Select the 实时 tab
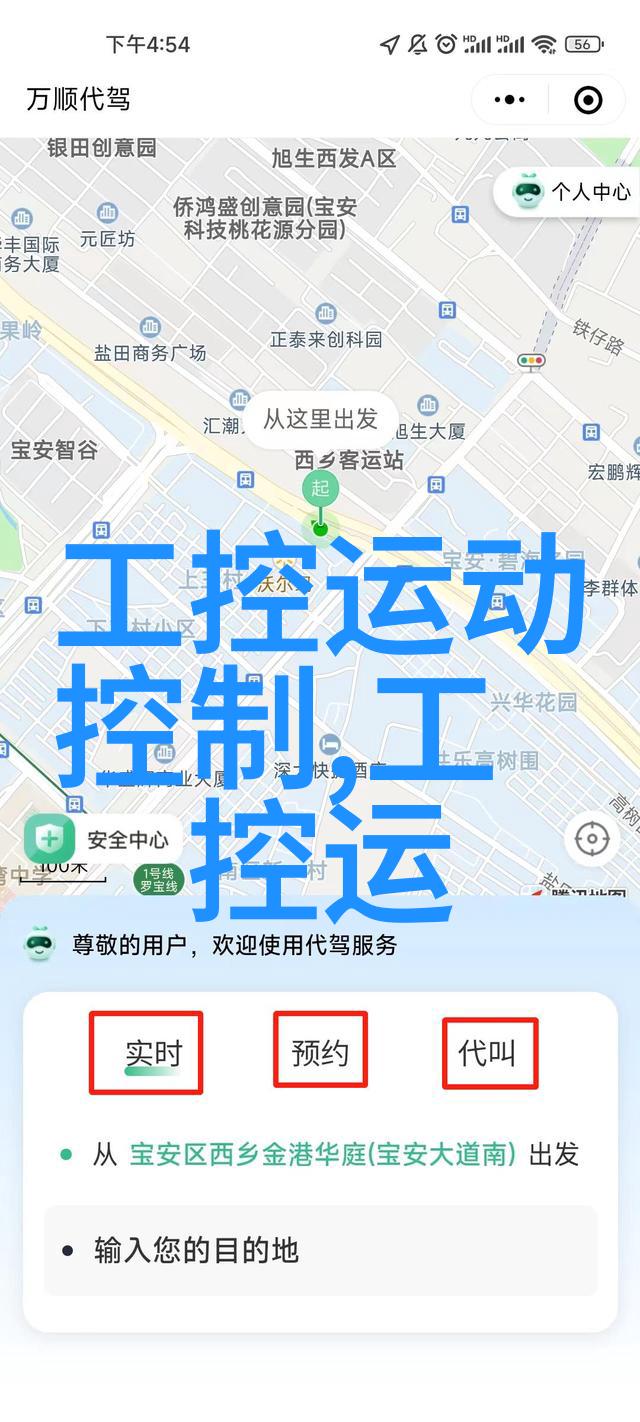The image size is (640, 1422). point(153,1053)
